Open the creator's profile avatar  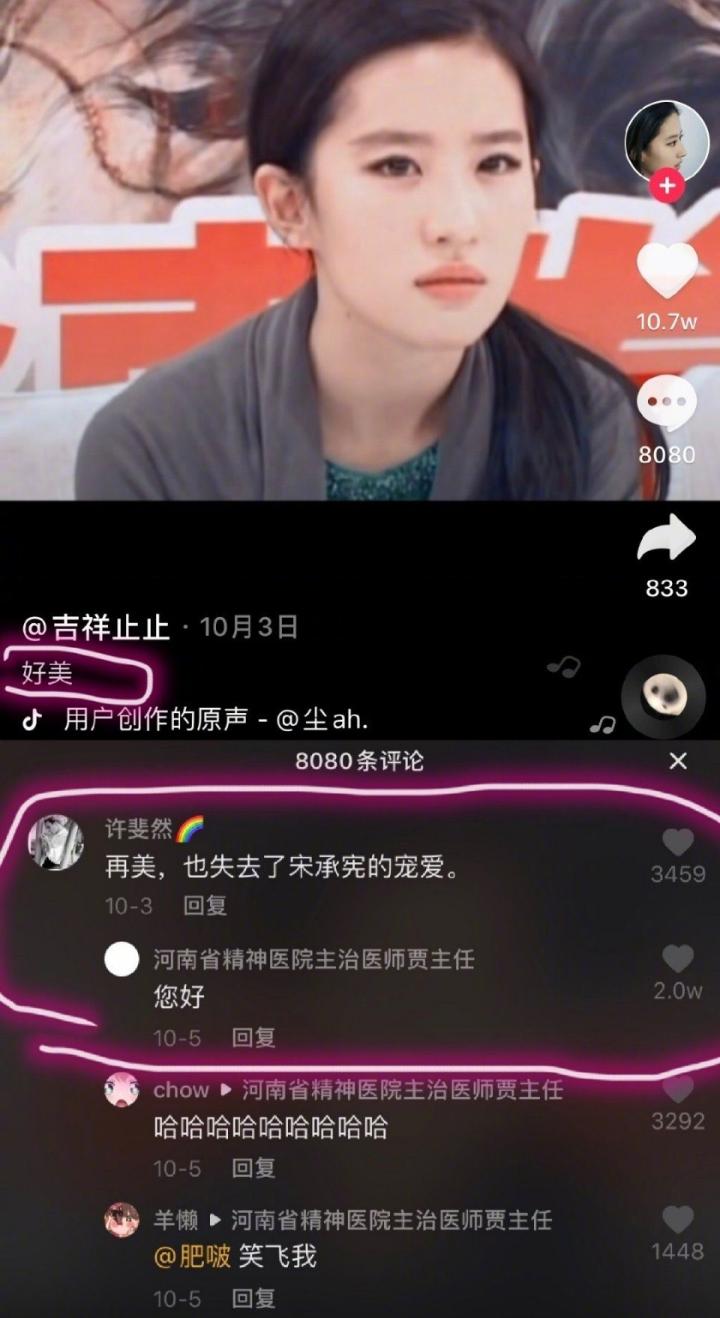(x=666, y=142)
